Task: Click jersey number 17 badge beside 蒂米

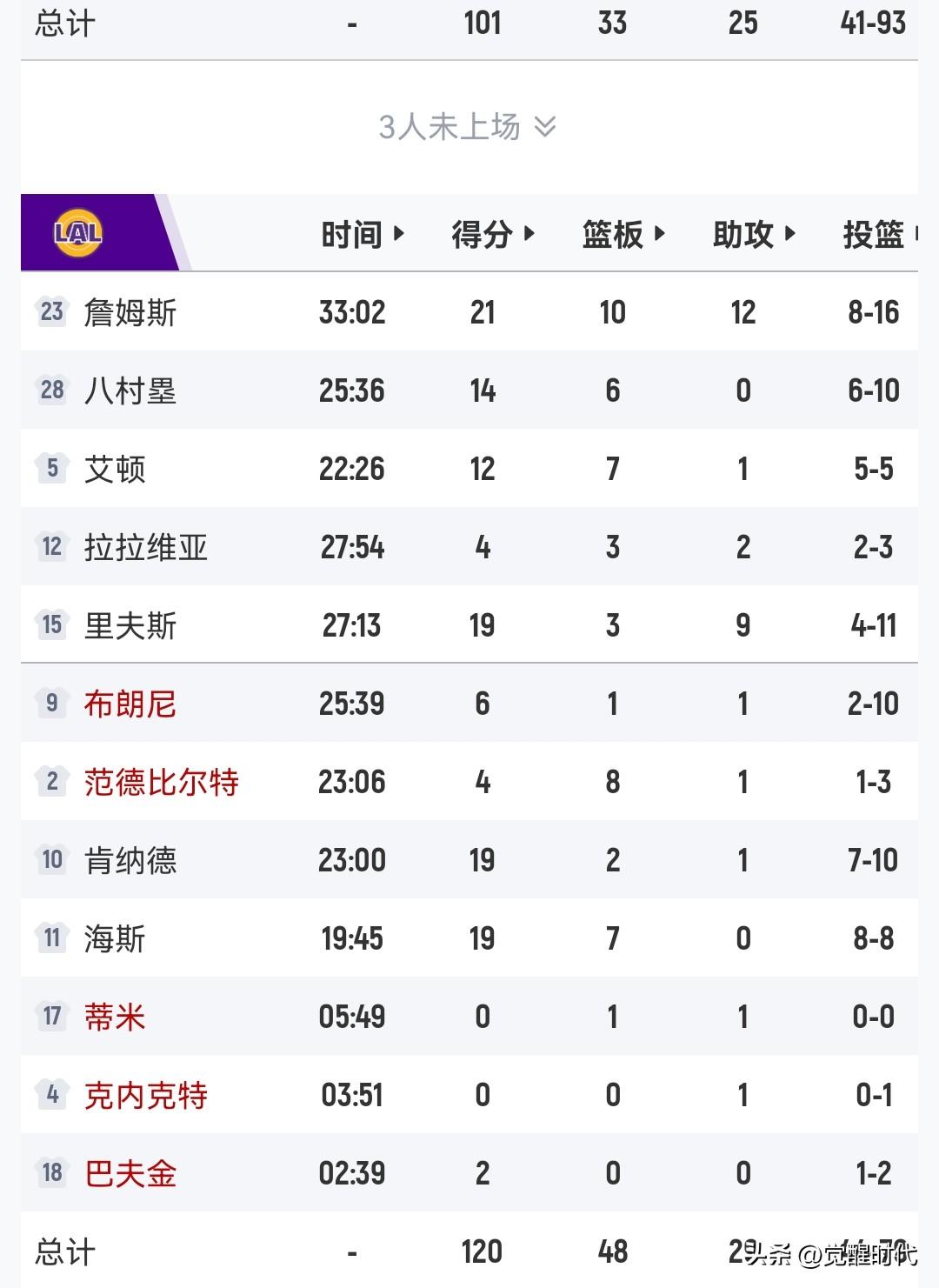Action: click(50, 1017)
